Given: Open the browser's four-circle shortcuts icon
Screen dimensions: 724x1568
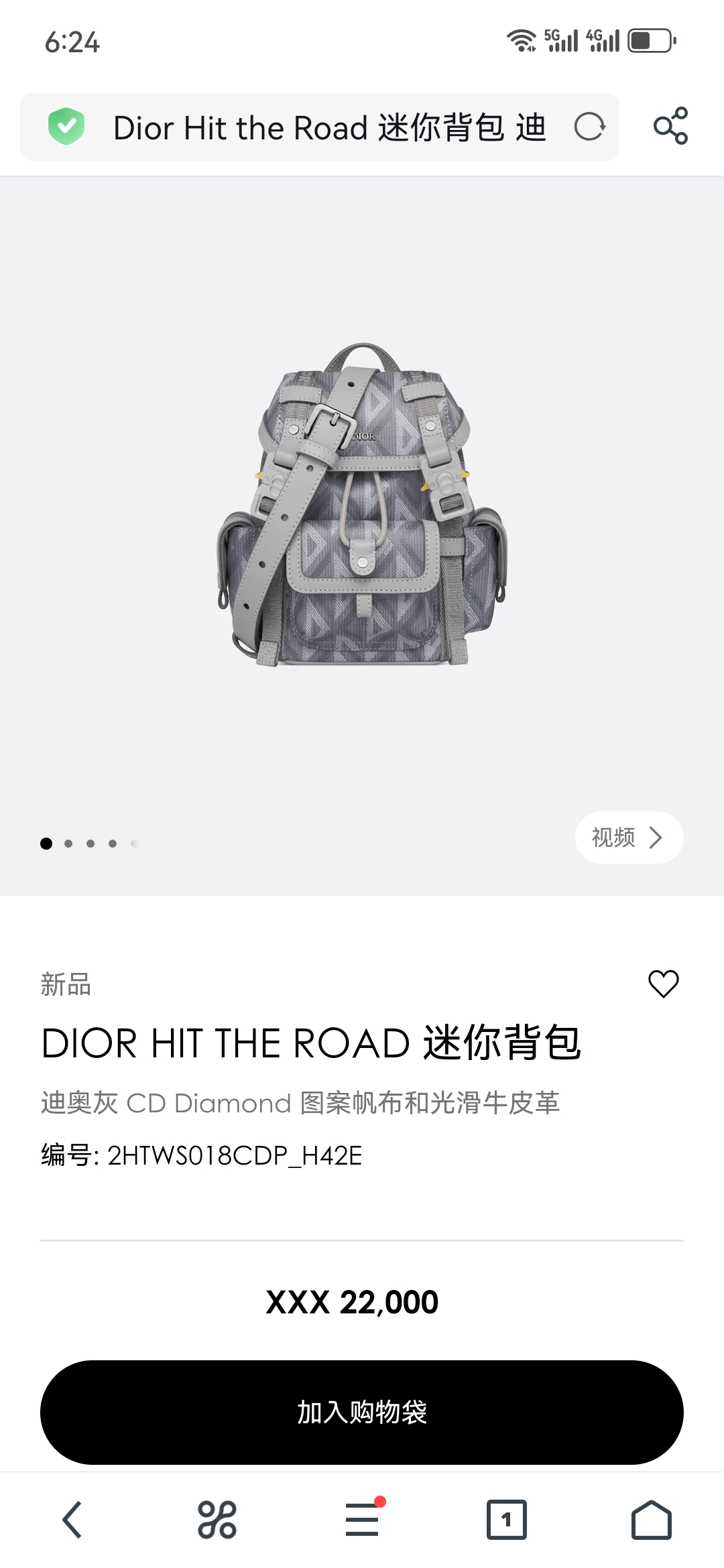Looking at the screenshot, I should click(x=217, y=1520).
